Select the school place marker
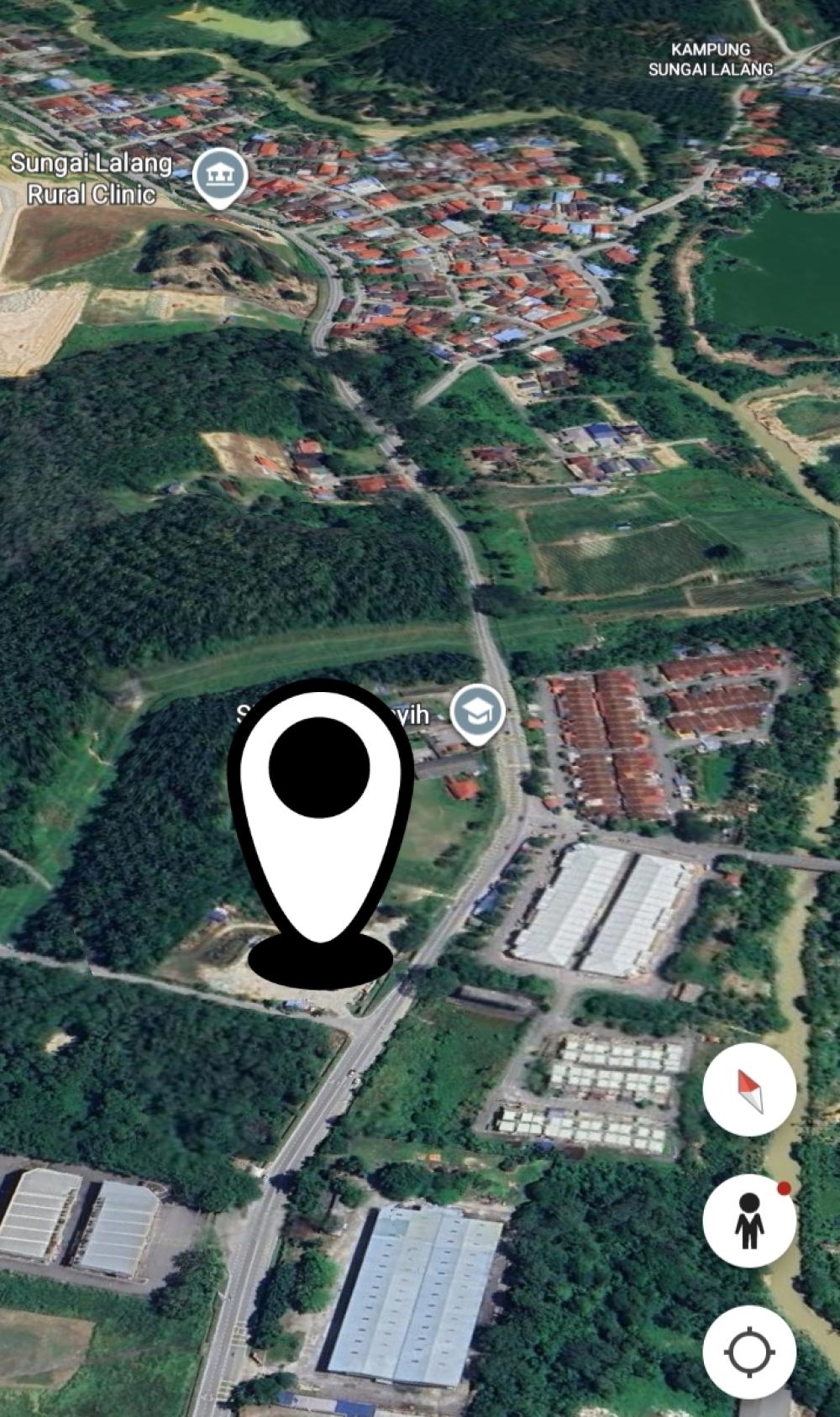Screen dimensions: 840x1417 point(477,711)
